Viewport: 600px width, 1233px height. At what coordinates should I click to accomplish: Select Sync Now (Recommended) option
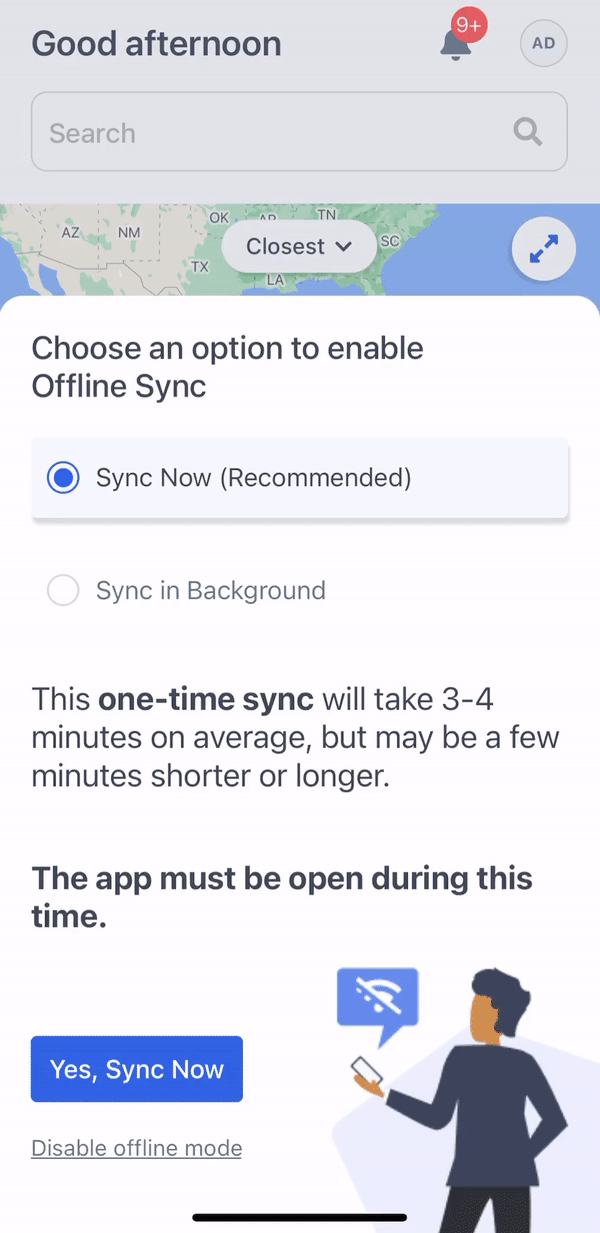[x=299, y=478]
